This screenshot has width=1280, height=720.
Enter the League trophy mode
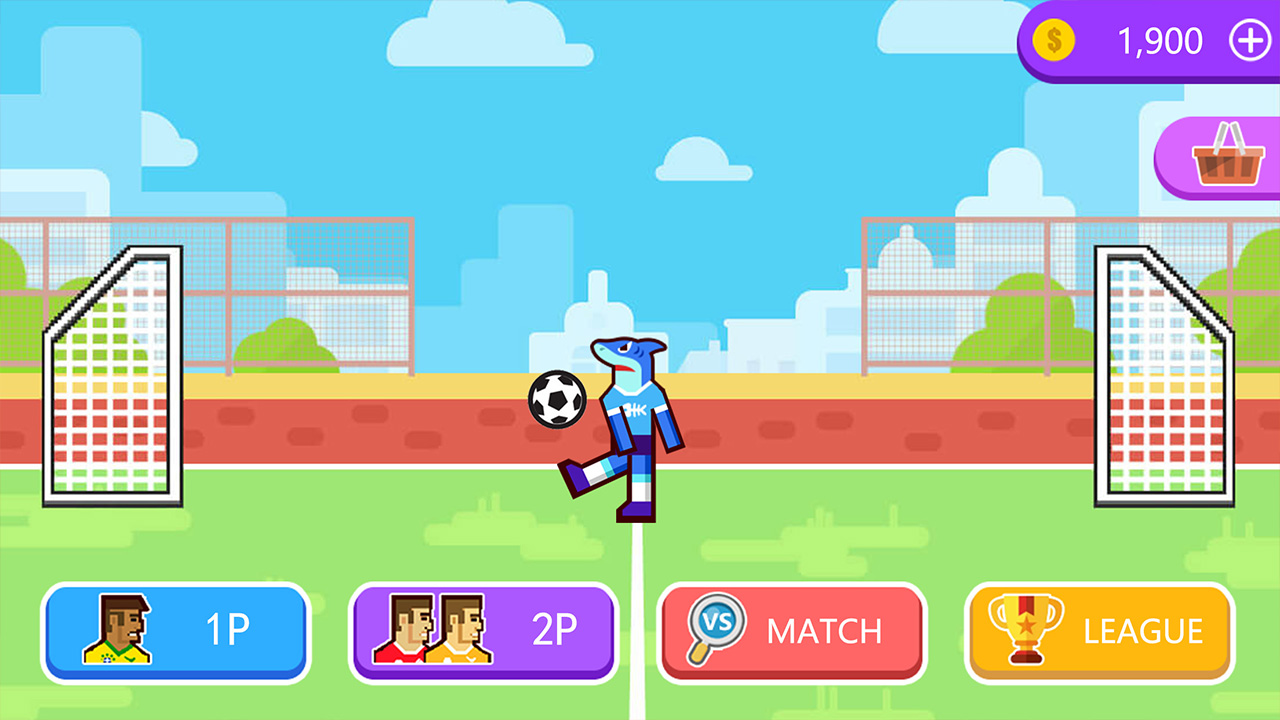click(x=1100, y=632)
